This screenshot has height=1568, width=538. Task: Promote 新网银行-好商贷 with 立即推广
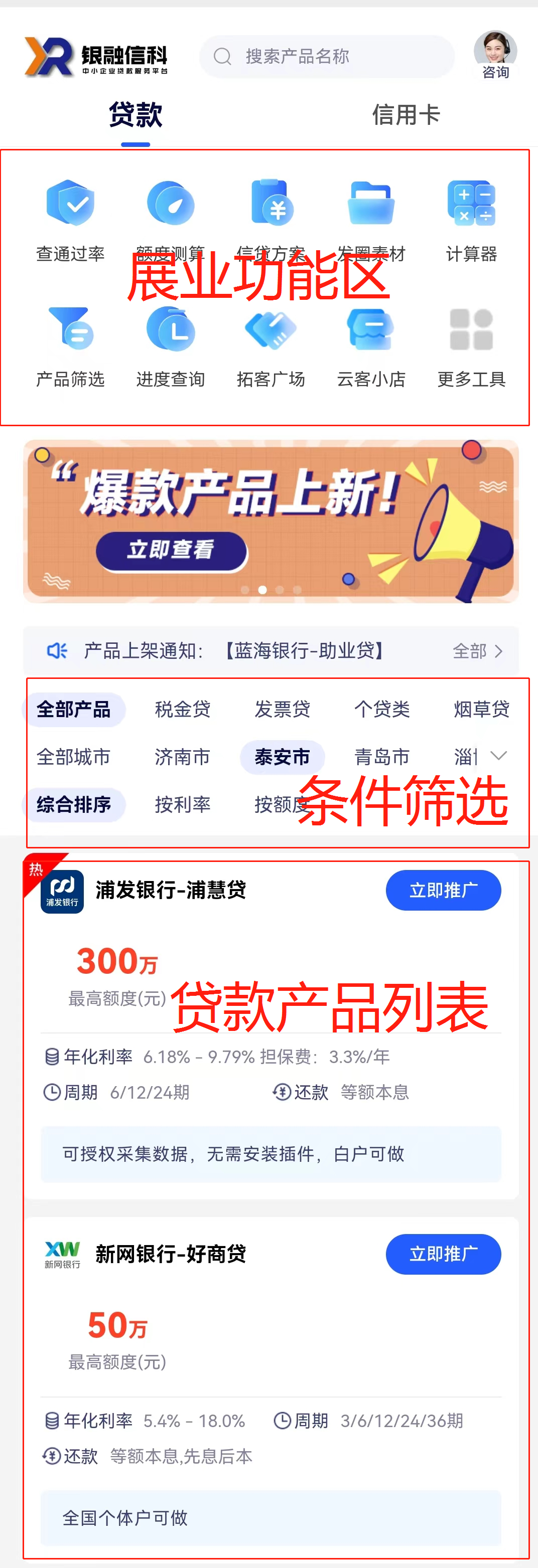[443, 1254]
